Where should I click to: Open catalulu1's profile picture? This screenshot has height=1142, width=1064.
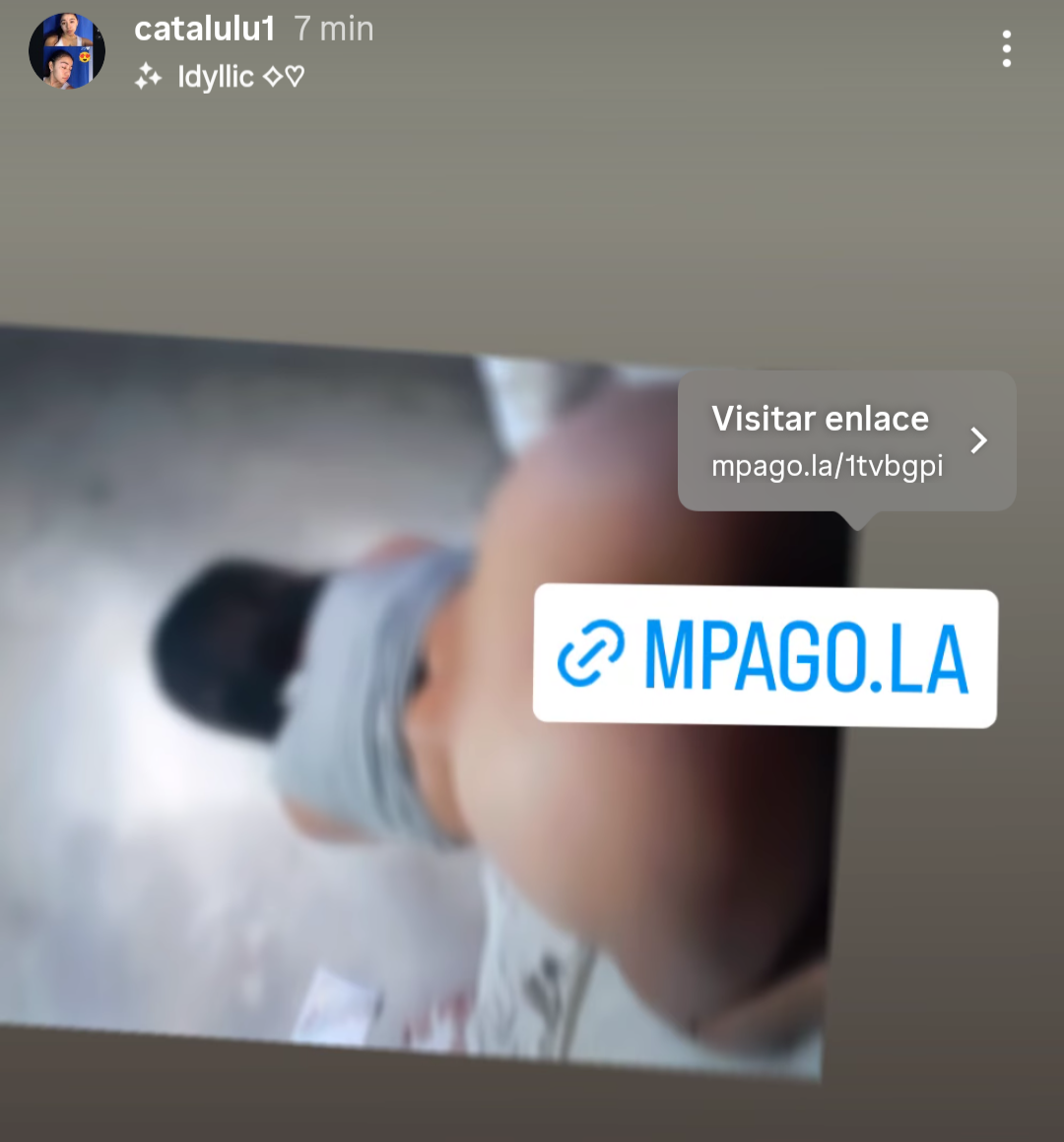(x=67, y=51)
